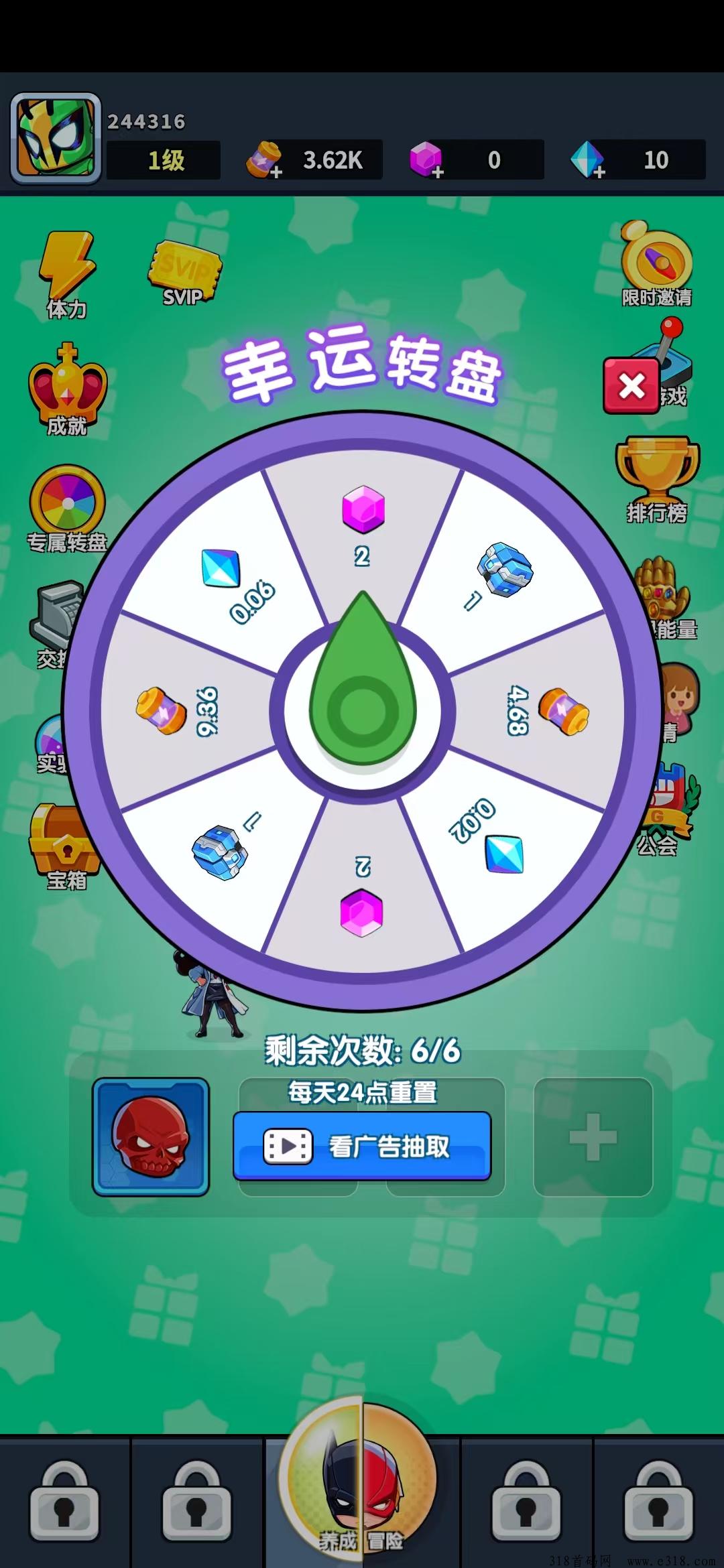Open 排行榜 trophy leaderboard
Screen dimensions: 724x1568
point(657,480)
